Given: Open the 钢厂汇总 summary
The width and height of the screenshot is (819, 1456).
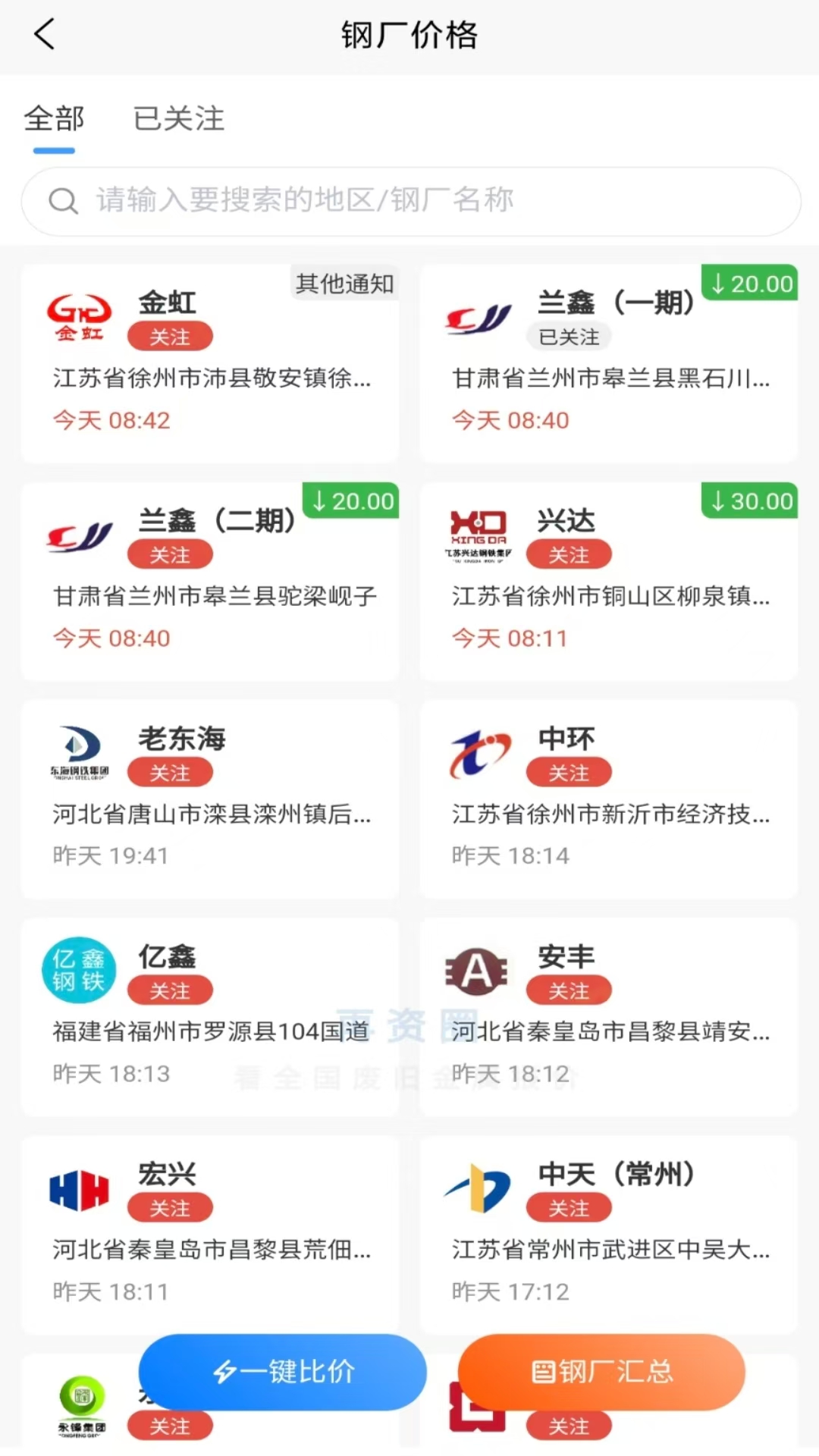Looking at the screenshot, I should 601,1372.
